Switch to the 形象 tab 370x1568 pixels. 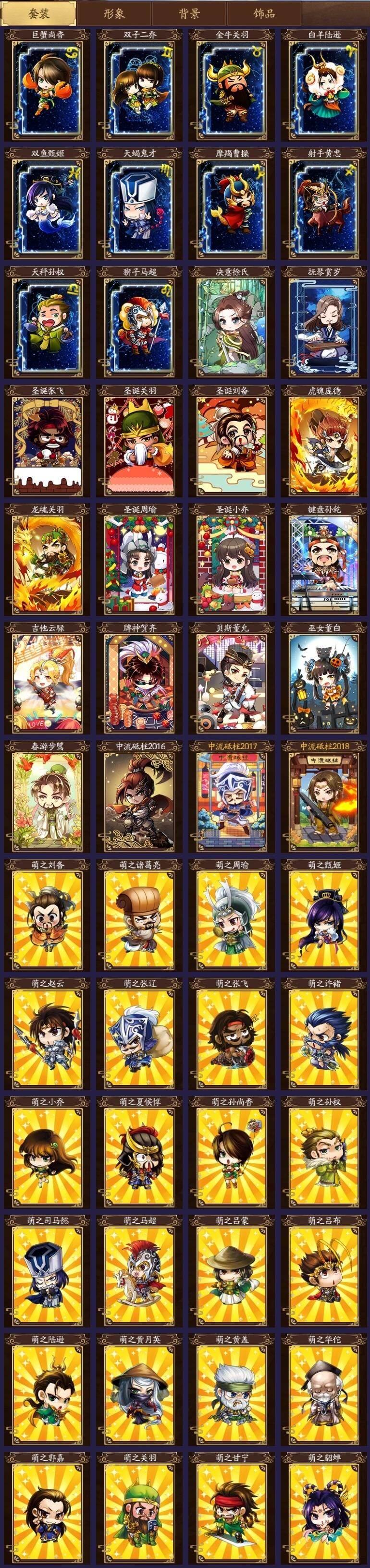[114, 13]
